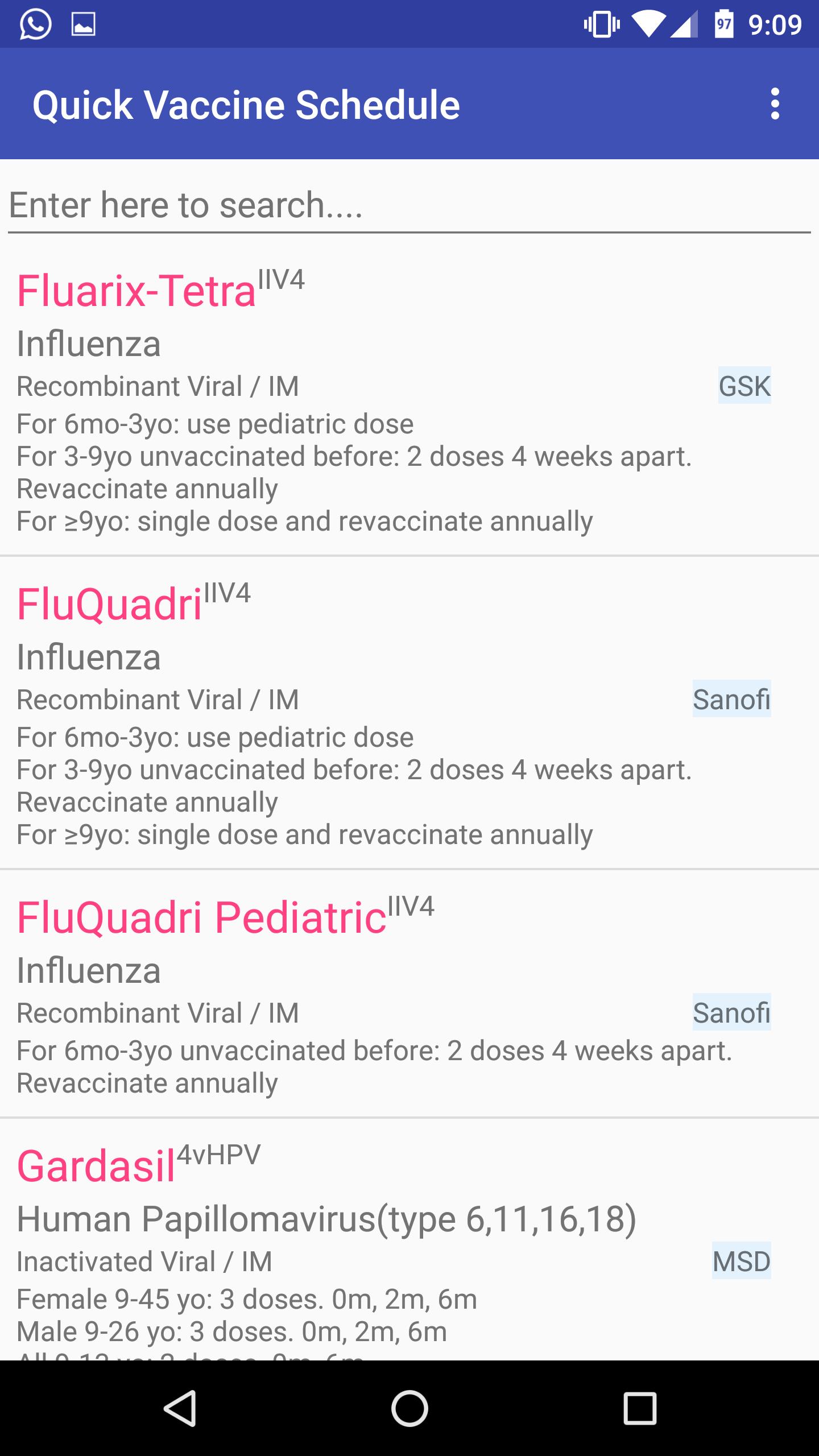The width and height of the screenshot is (819, 1456).
Task: Click the Wi-Fi icon in the status bar
Action: pos(650,24)
